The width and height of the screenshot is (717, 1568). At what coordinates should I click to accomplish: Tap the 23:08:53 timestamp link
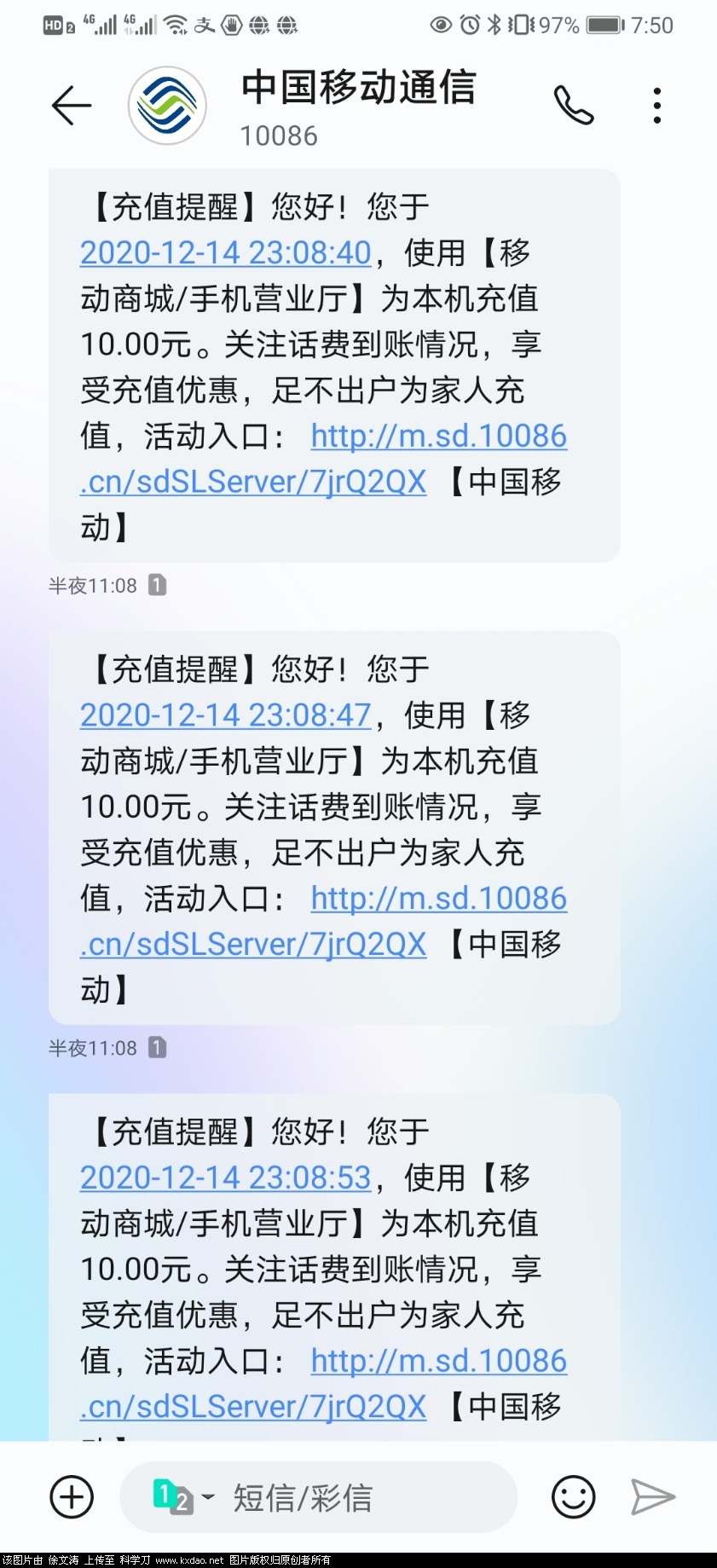(225, 1178)
